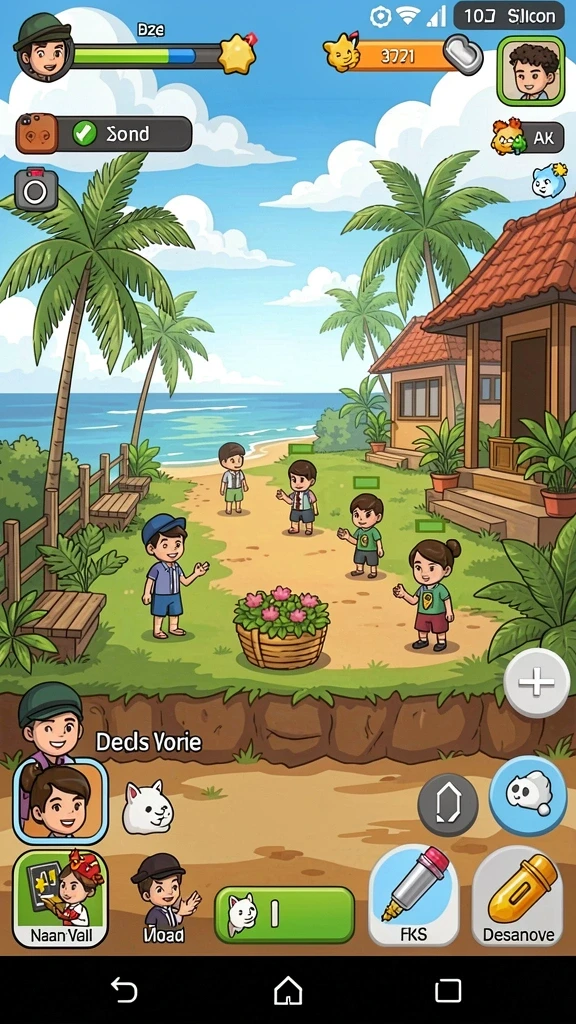Open the player avatar at top left
Screen dimensions: 576x1024
(x=42, y=46)
